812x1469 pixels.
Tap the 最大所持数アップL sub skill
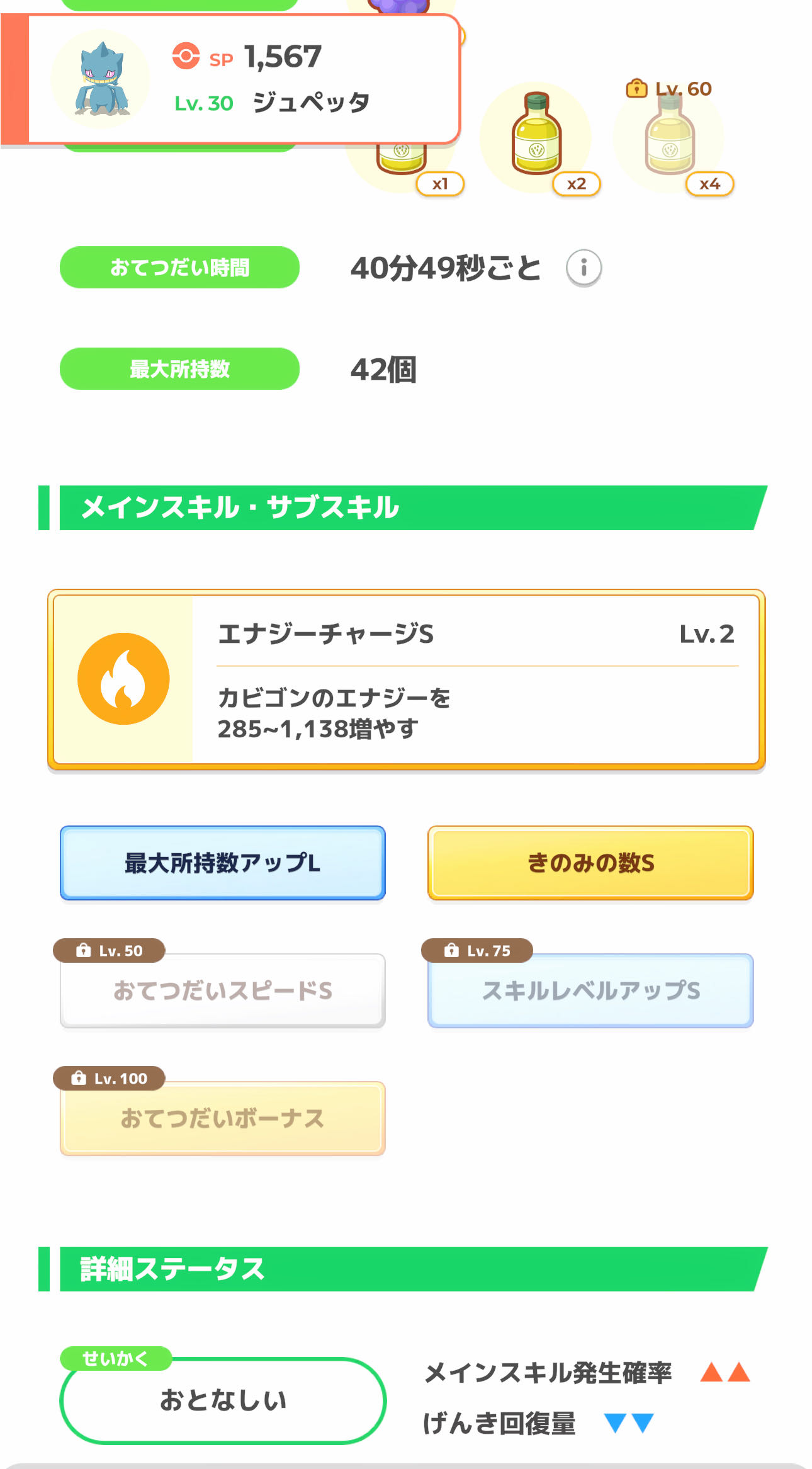point(222,863)
